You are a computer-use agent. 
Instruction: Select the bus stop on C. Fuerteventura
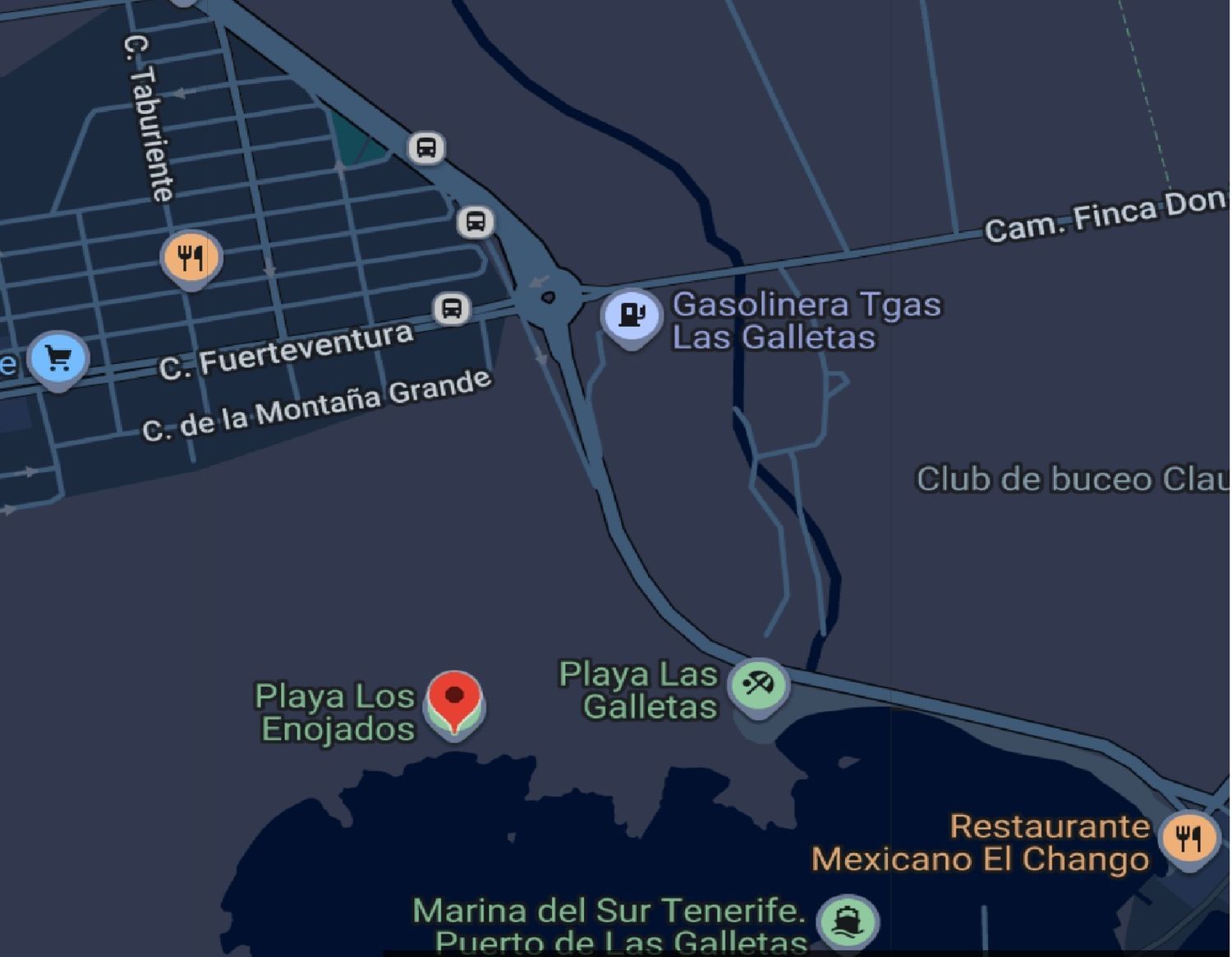[x=451, y=309]
